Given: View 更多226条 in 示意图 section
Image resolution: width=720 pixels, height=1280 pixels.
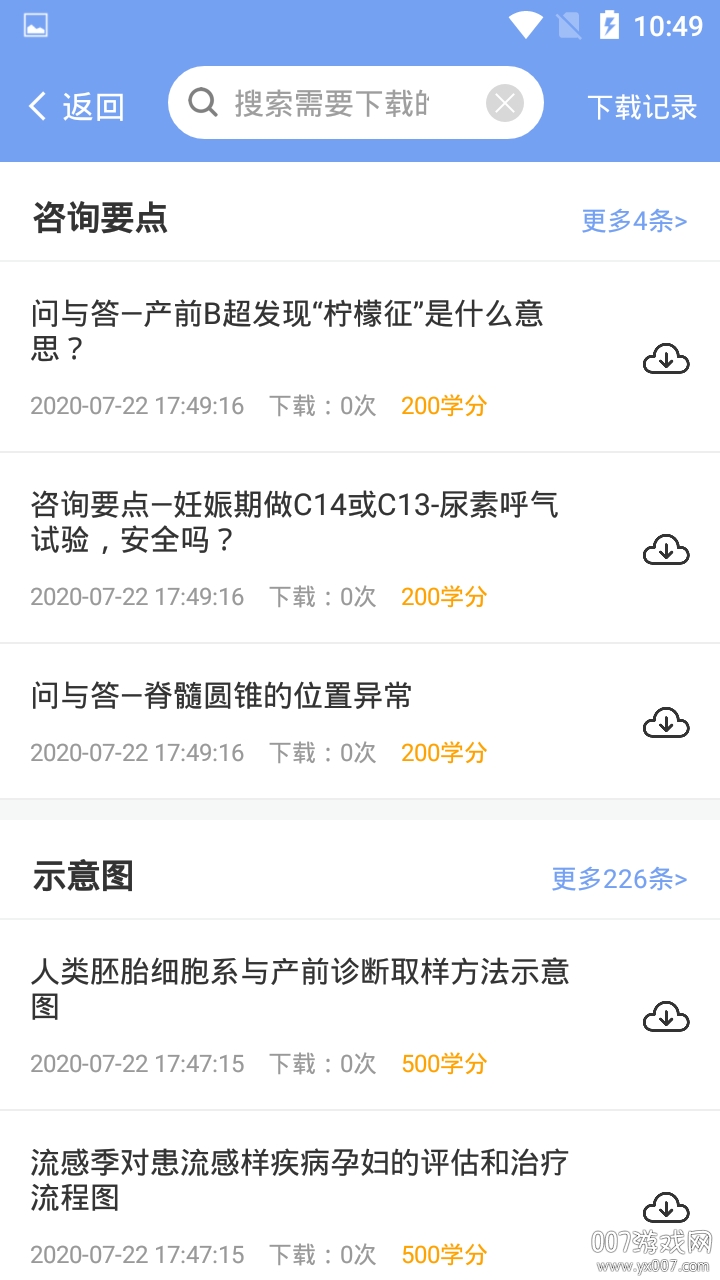Looking at the screenshot, I should [619, 879].
